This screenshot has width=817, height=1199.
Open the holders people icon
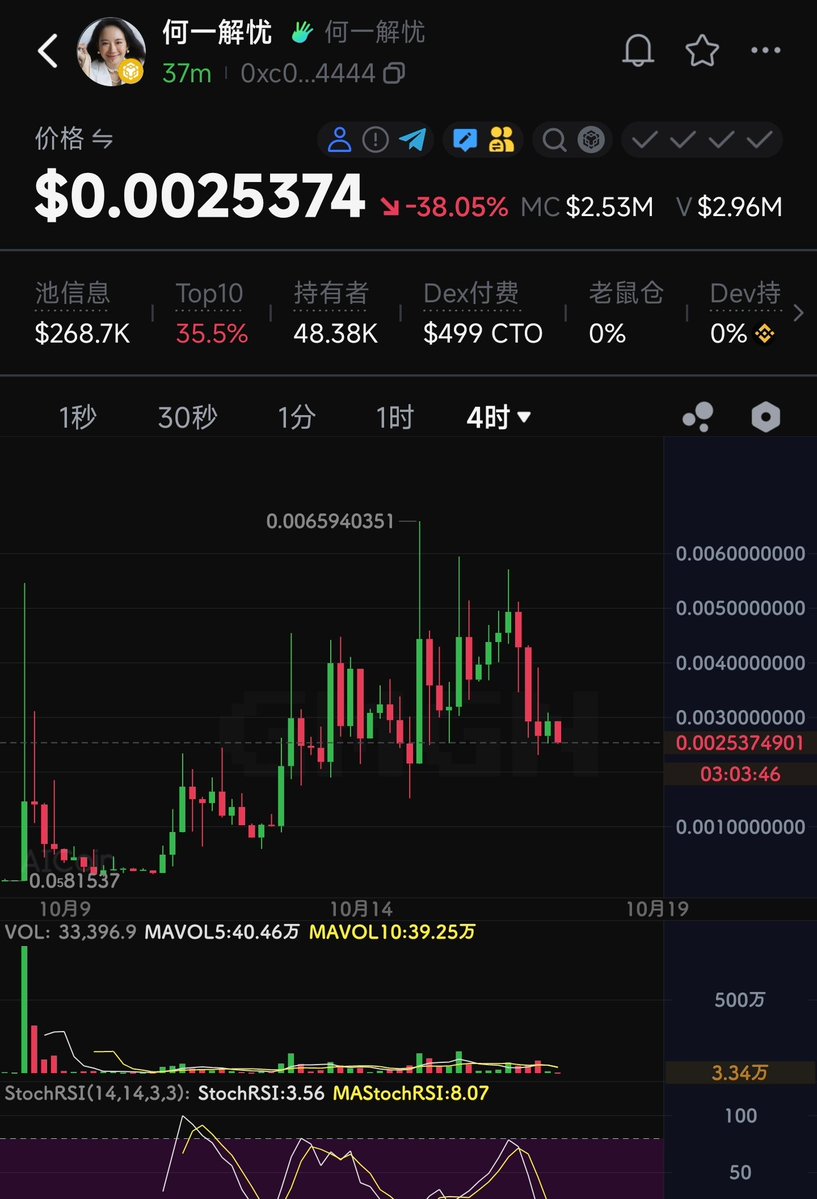click(x=501, y=140)
